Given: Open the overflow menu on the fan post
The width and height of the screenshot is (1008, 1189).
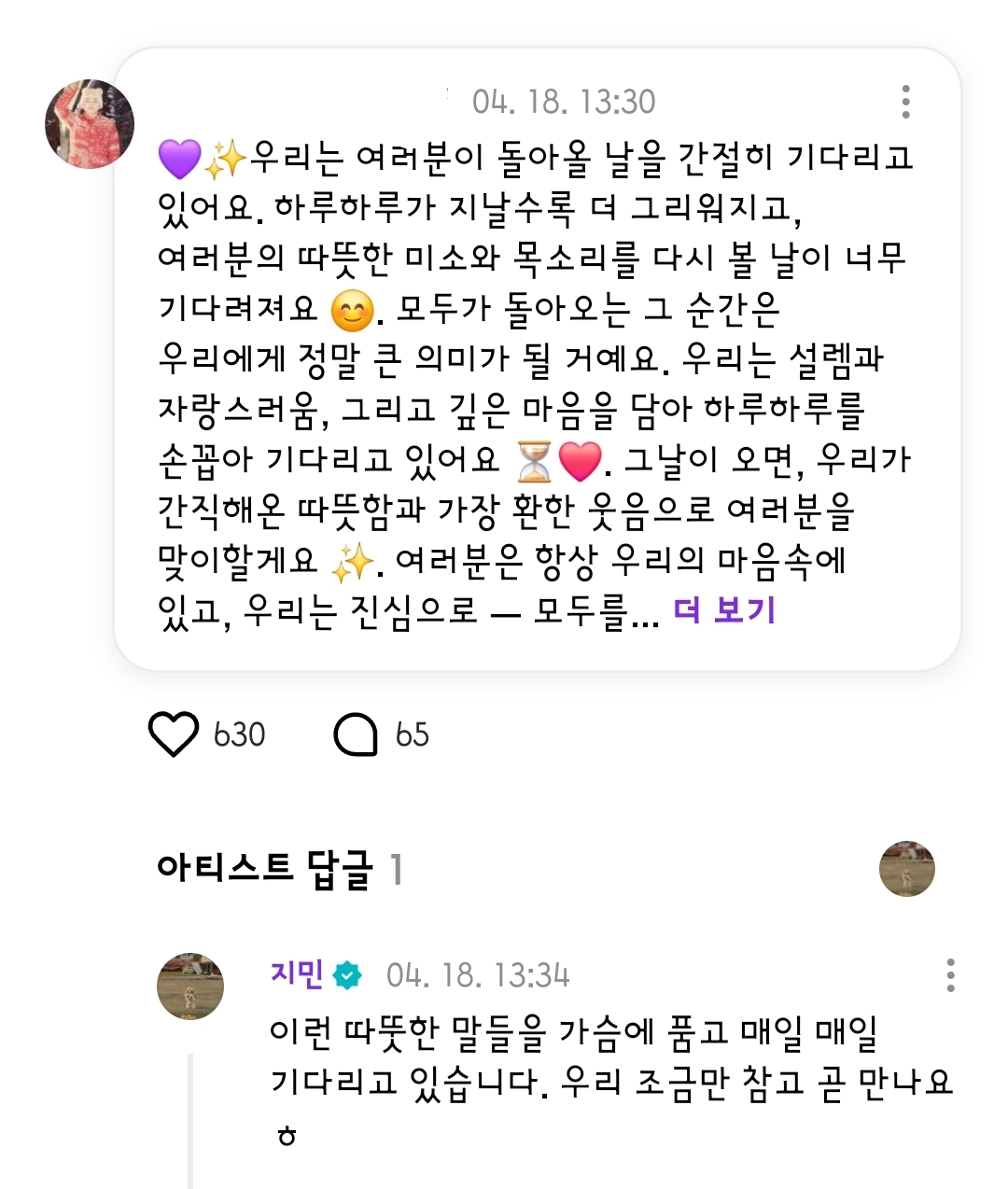Looking at the screenshot, I should click(x=905, y=102).
